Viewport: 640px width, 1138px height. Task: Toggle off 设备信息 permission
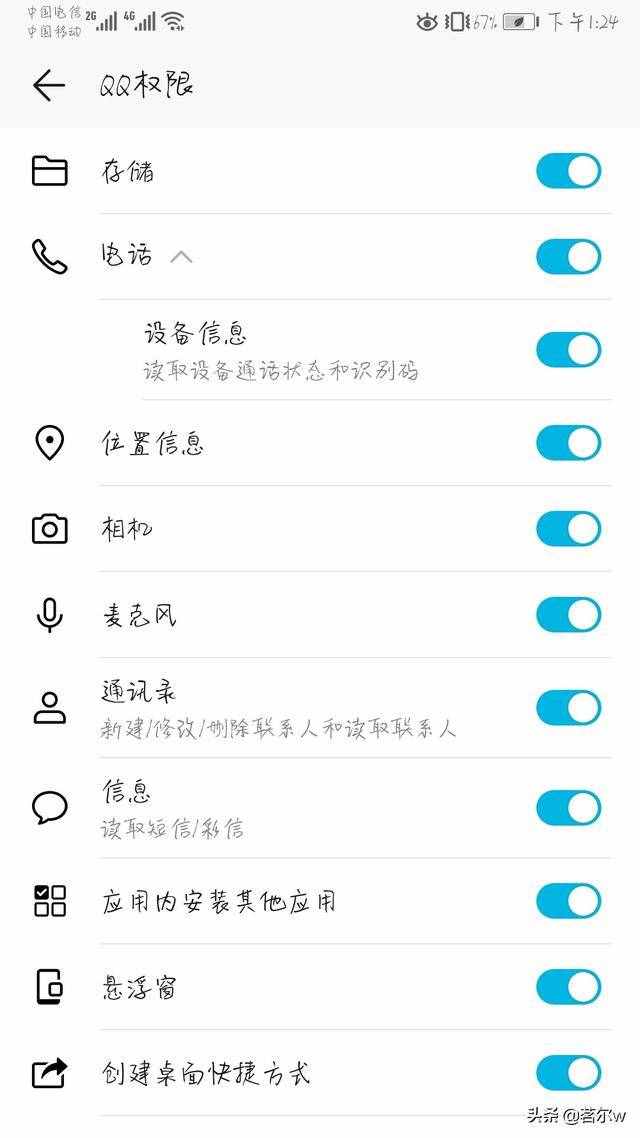click(x=569, y=350)
